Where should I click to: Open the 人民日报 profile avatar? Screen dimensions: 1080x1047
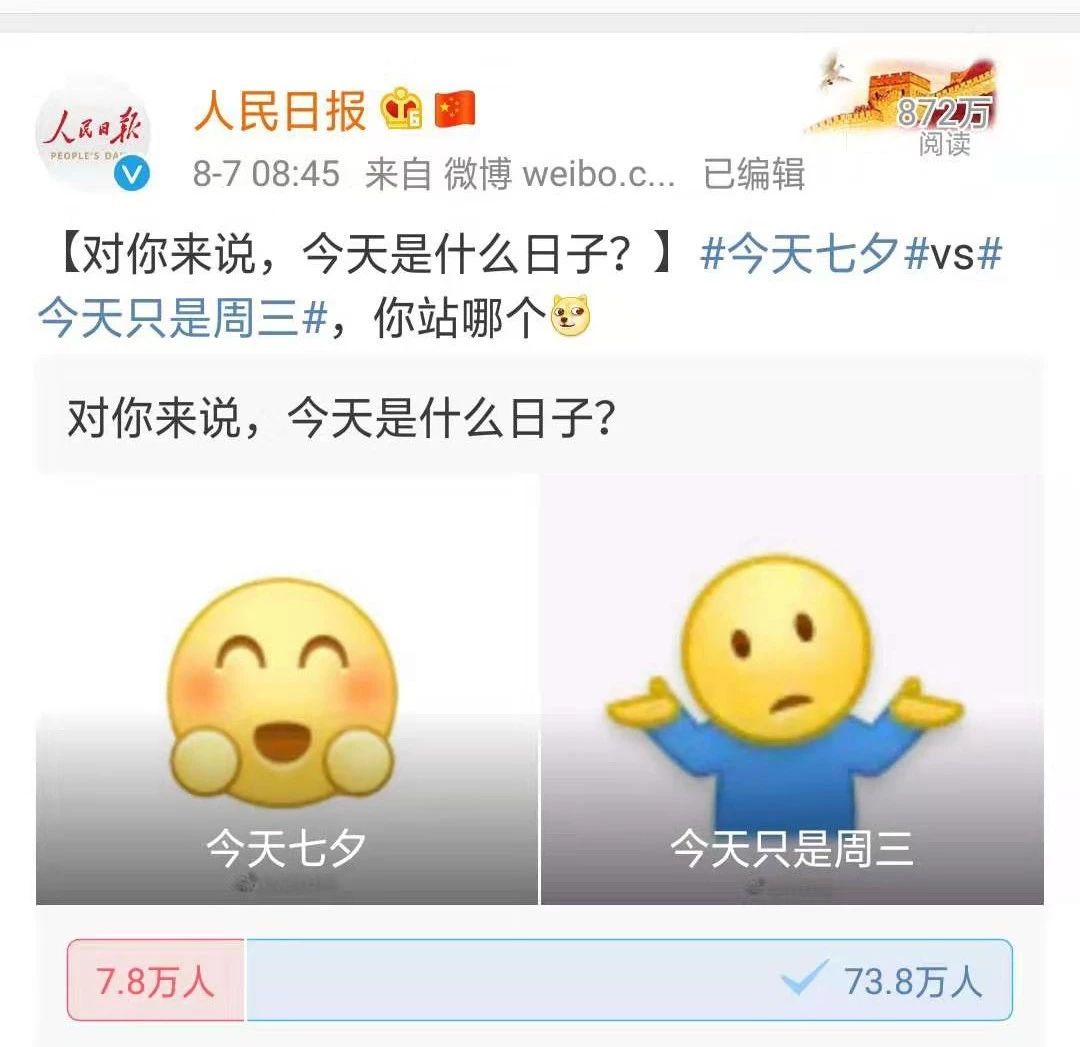[x=93, y=131]
